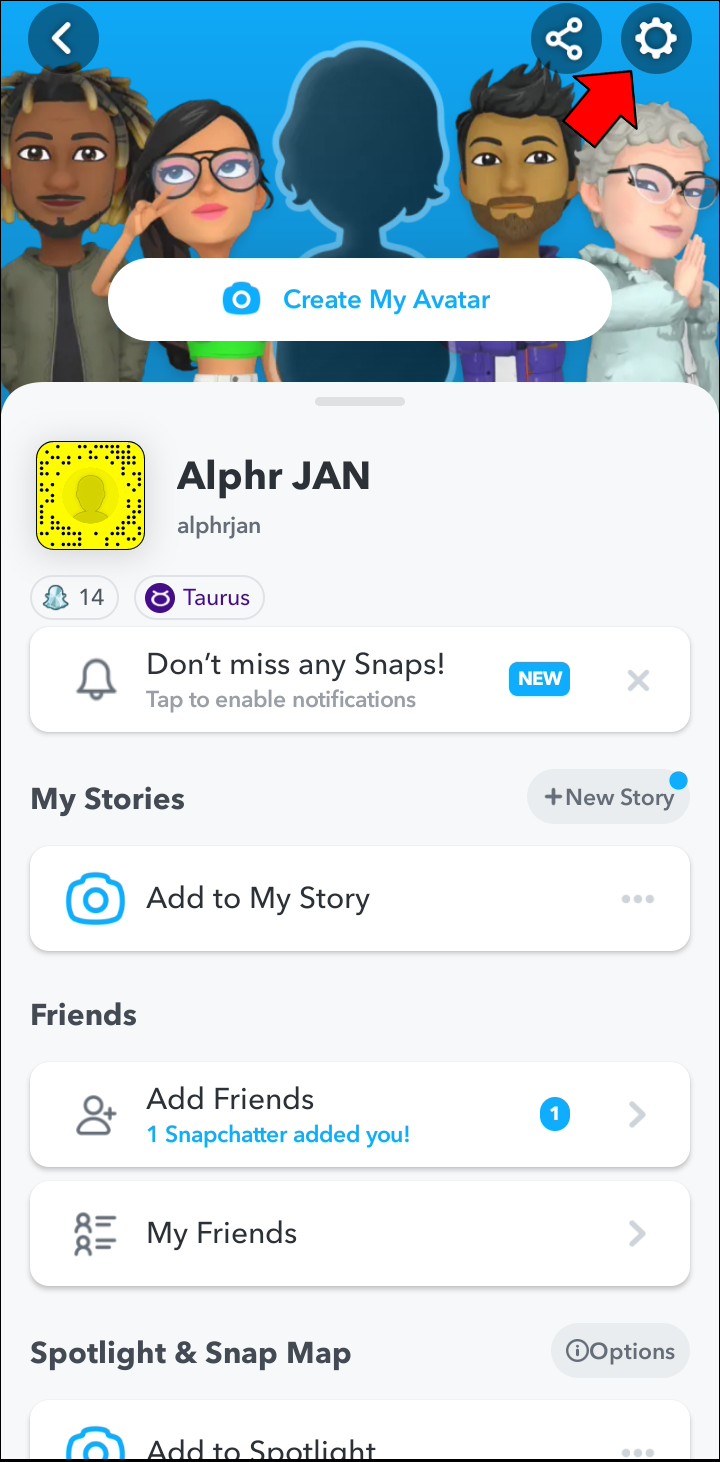Tap Create My Avatar button

click(360, 299)
